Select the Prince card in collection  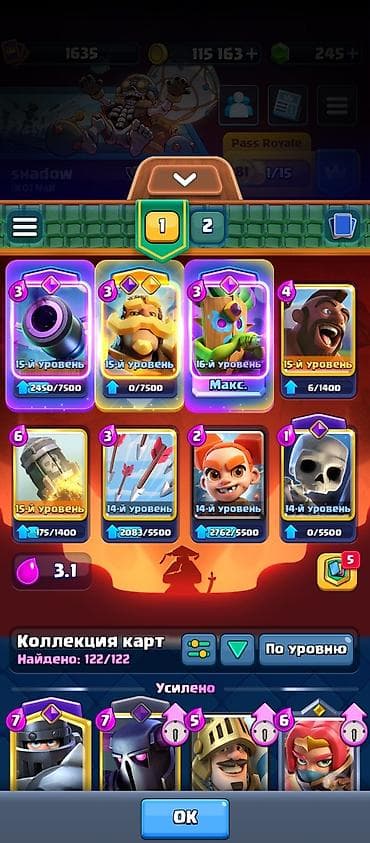231,749
